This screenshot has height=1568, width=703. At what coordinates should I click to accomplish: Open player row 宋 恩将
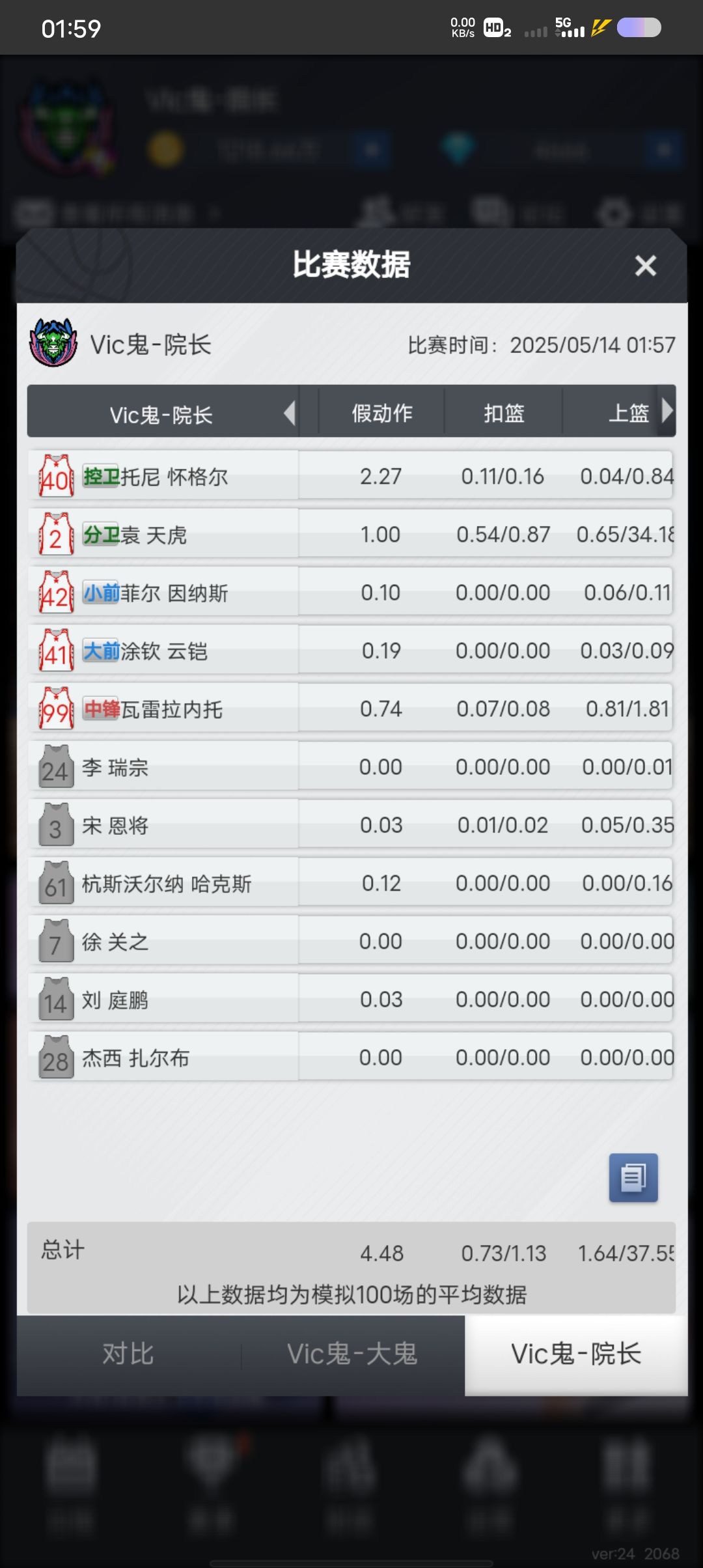click(350, 824)
